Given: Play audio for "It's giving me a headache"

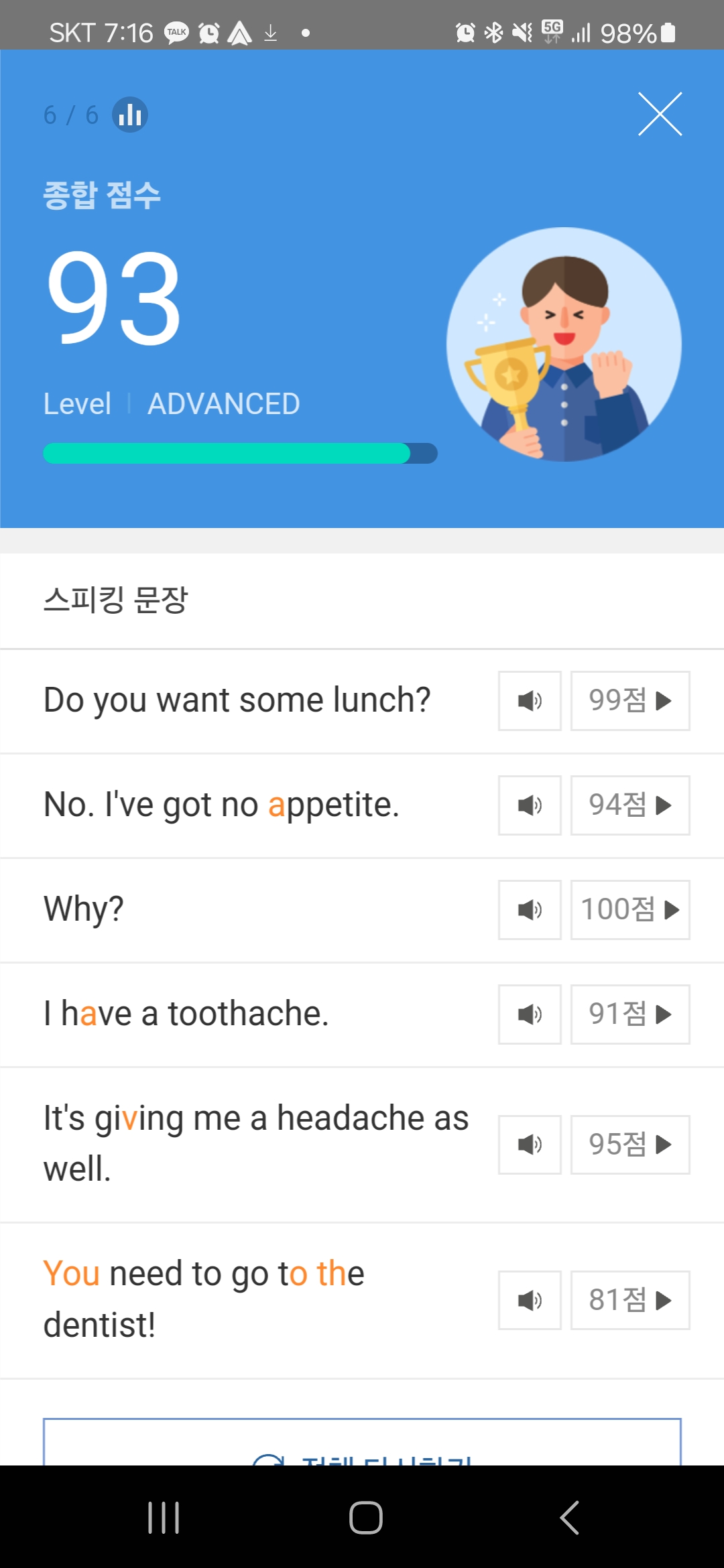Looking at the screenshot, I should pyautogui.click(x=530, y=1145).
